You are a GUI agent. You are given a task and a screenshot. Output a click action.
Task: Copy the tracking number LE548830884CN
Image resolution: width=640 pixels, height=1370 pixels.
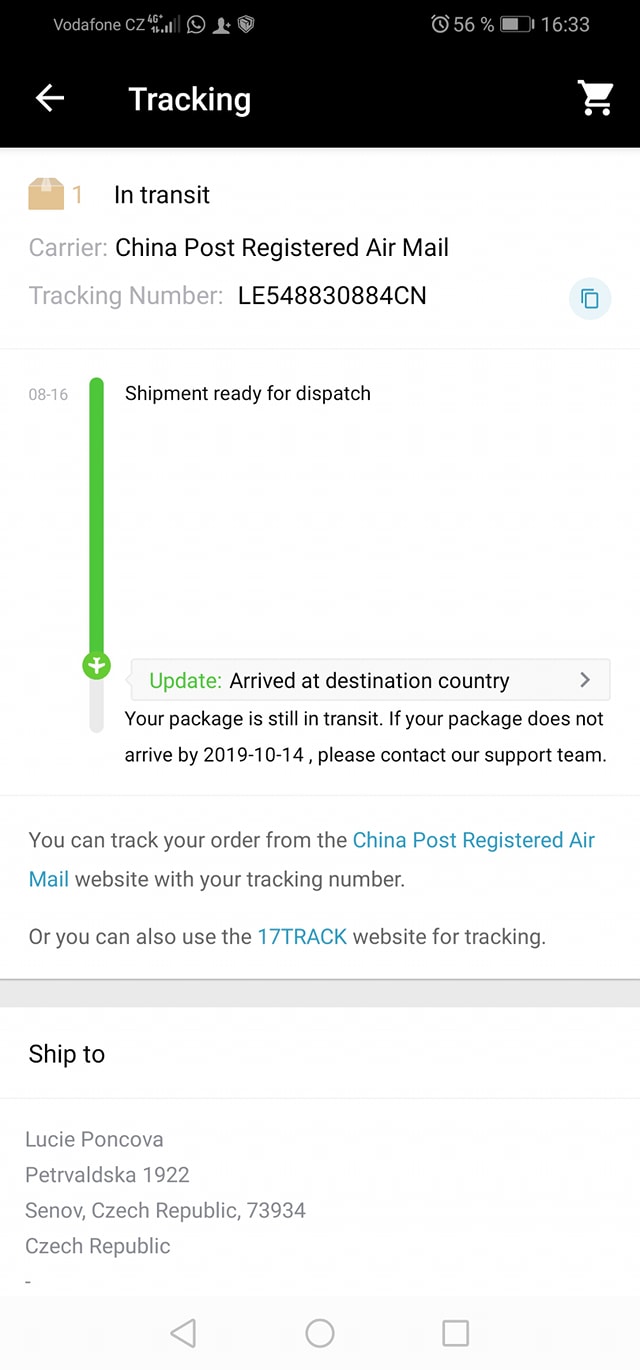coord(590,298)
